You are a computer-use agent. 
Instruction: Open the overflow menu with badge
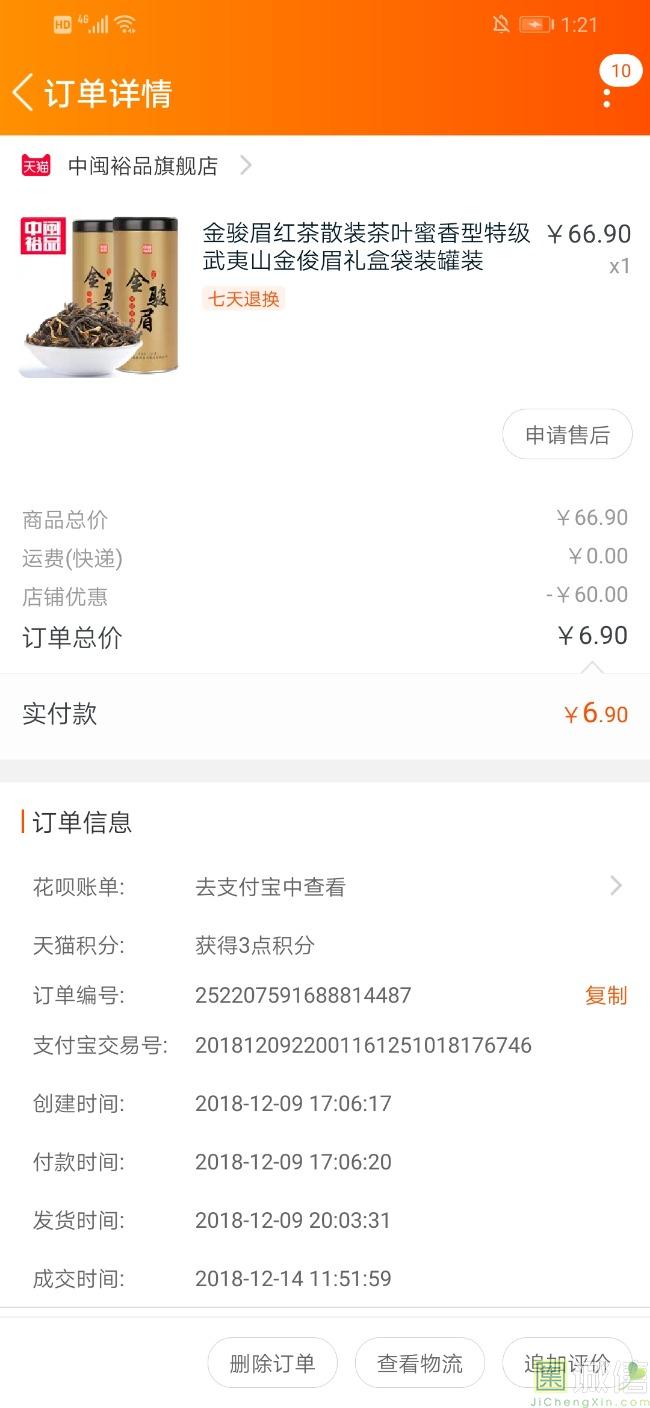(x=607, y=95)
